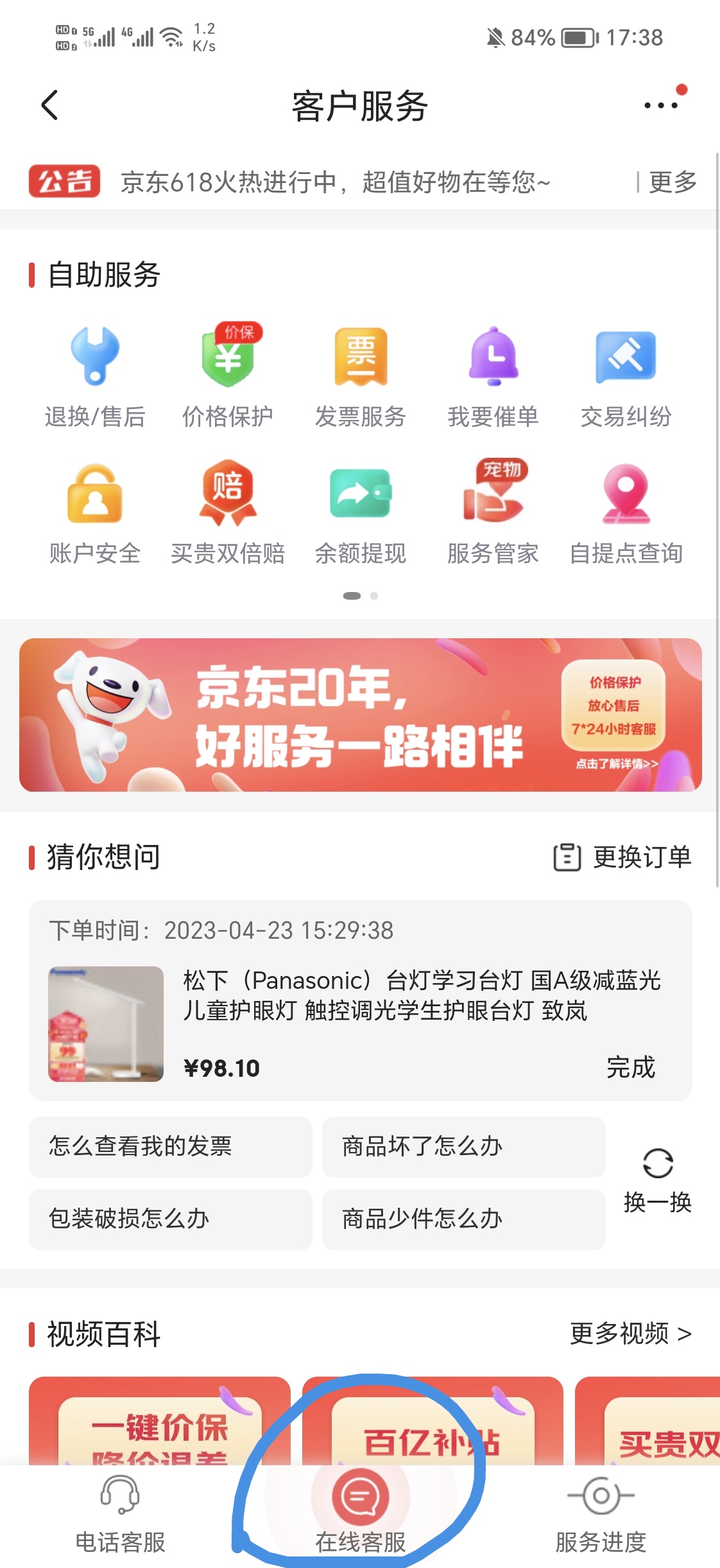Open the three-dot overflow menu
The height and width of the screenshot is (1568, 720).
pos(661,105)
